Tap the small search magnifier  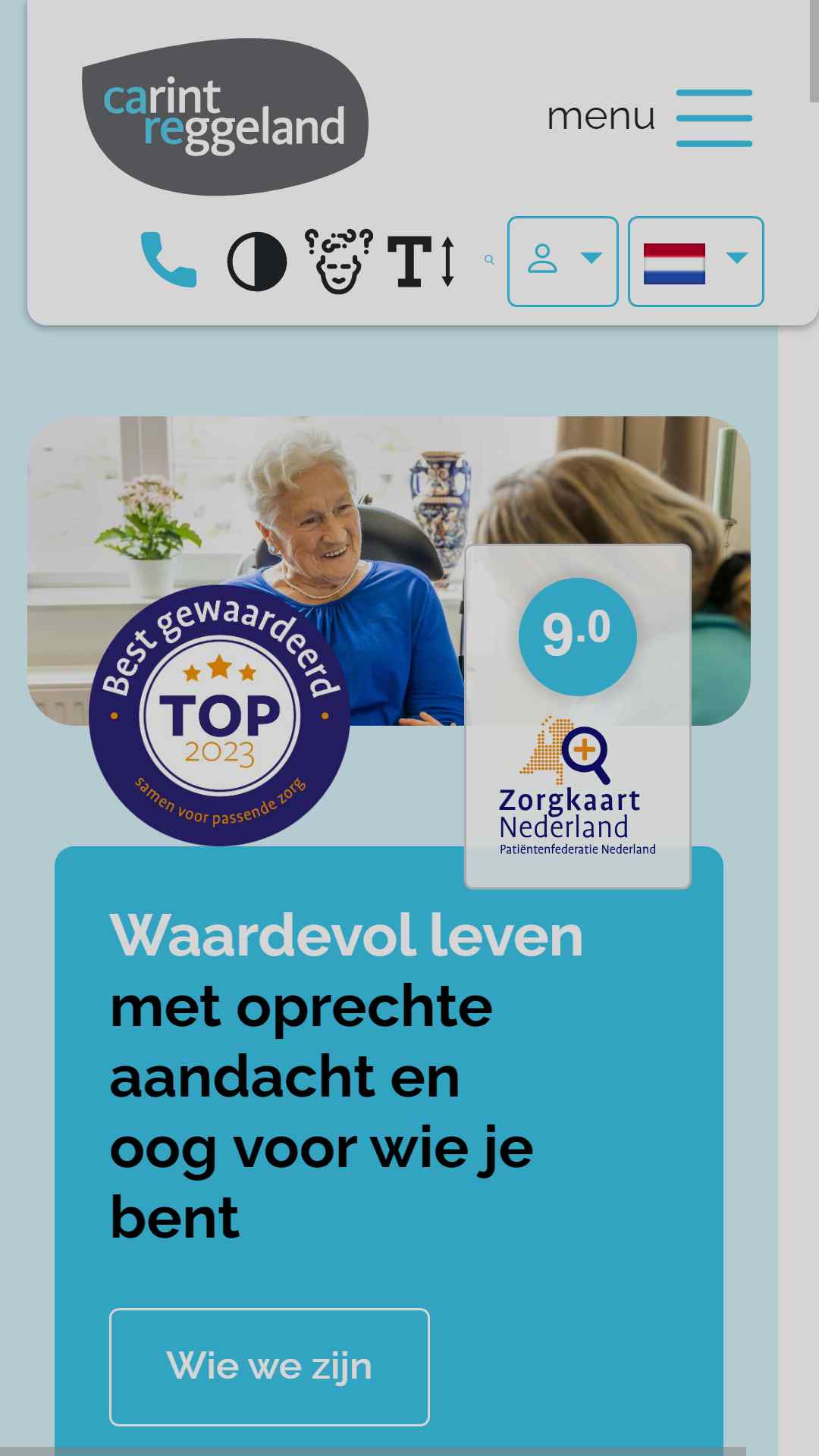489,260
